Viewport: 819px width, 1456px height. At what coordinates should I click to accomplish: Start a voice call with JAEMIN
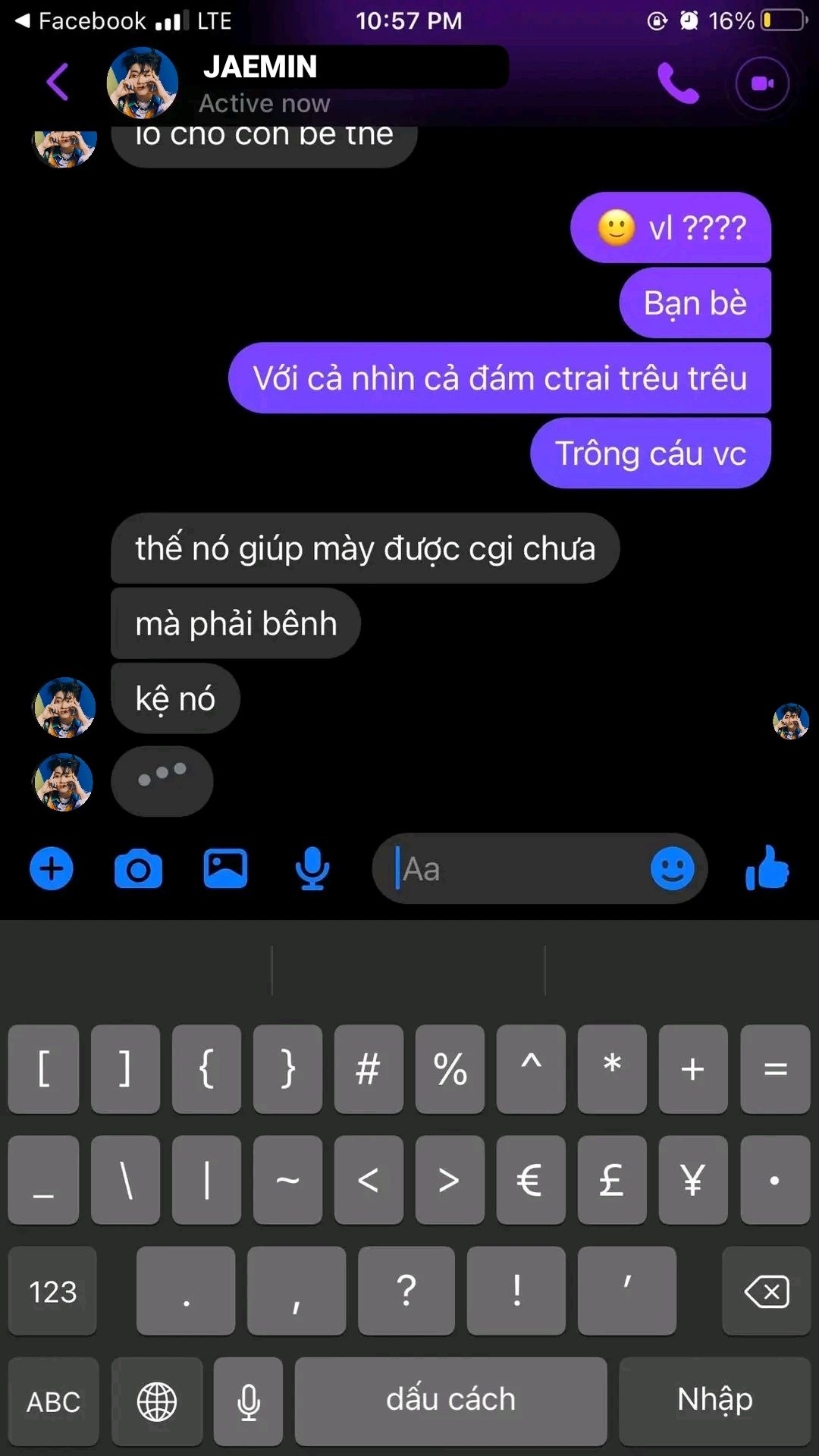pos(677,83)
